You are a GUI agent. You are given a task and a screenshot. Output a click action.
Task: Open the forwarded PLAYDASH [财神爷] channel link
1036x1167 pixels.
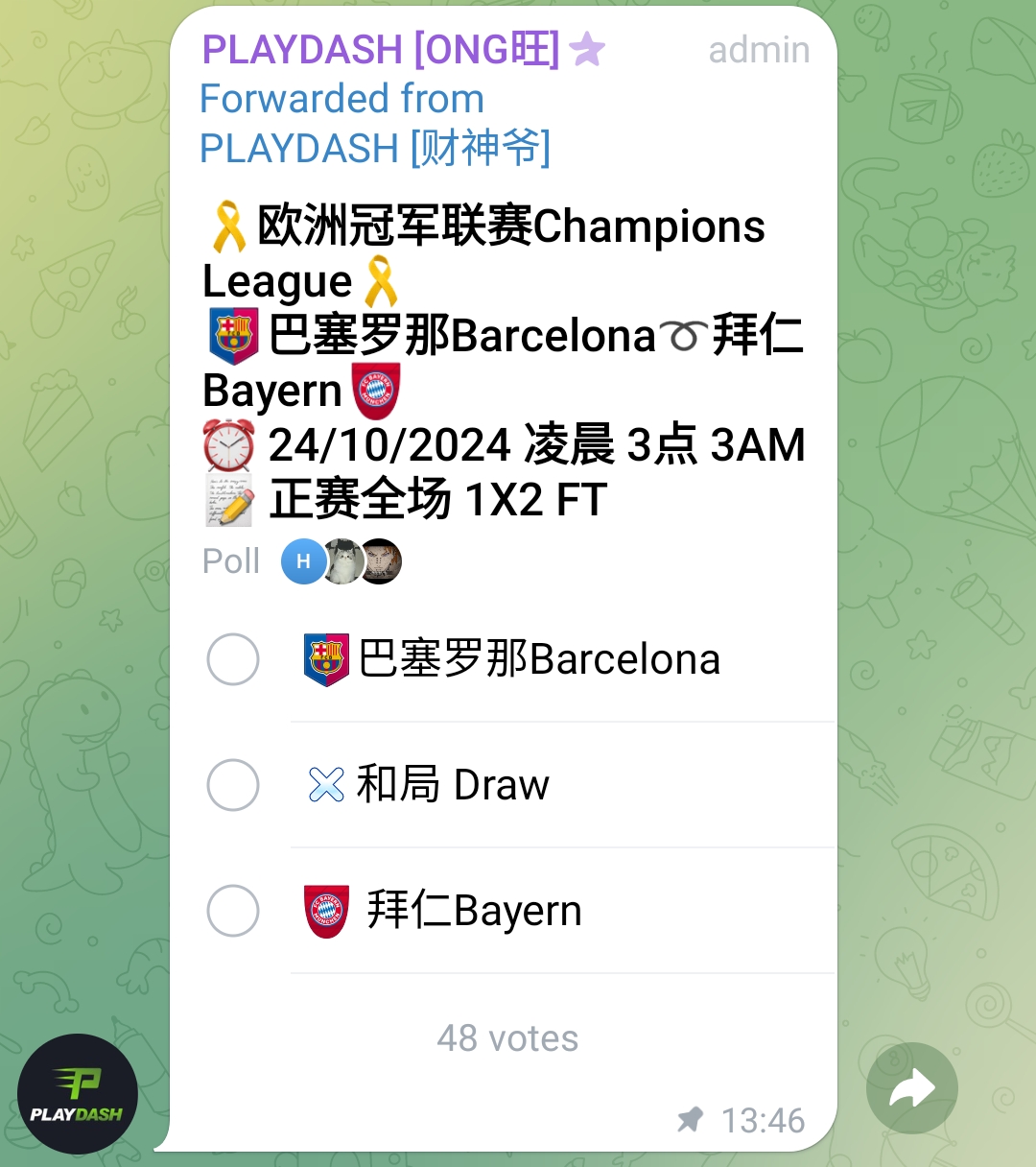coord(374,149)
